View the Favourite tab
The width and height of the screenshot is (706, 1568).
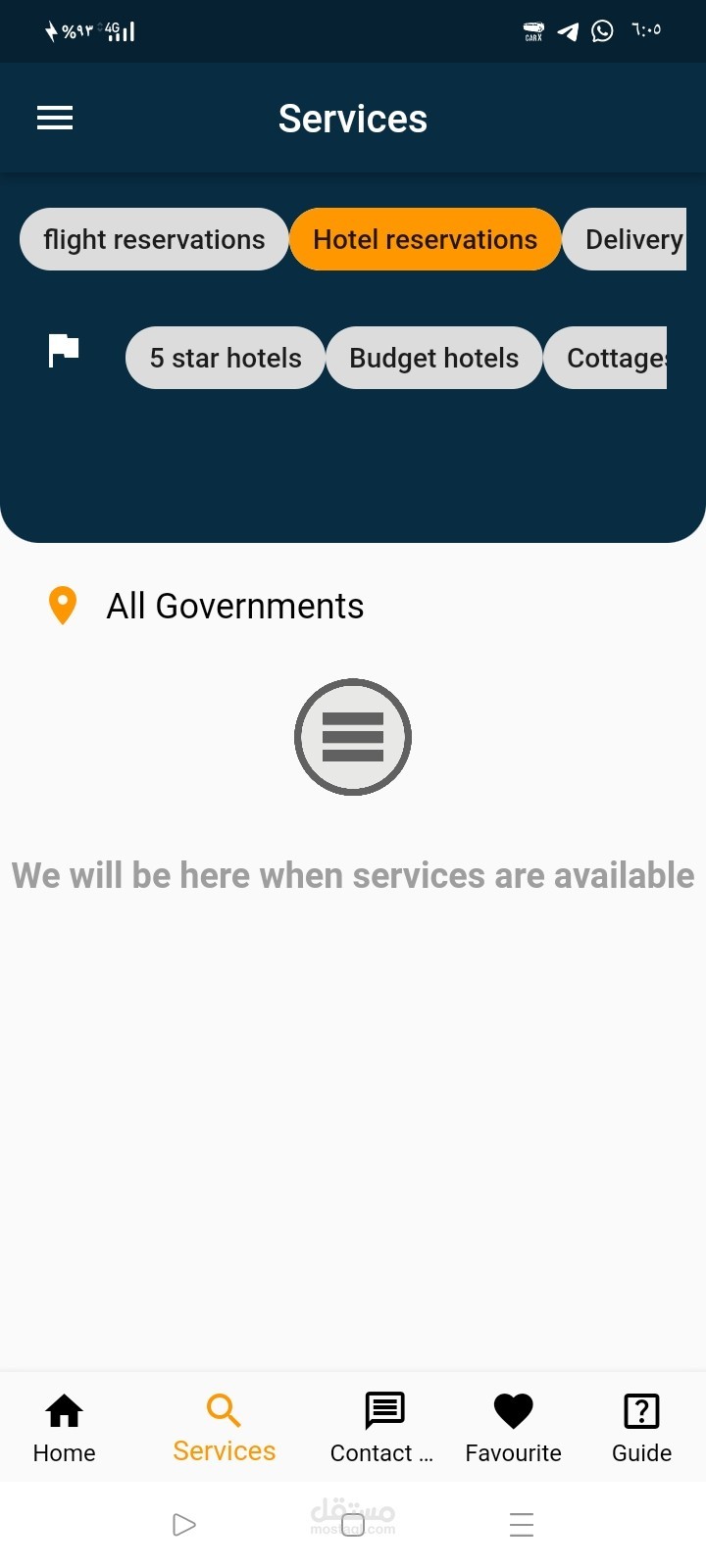513,1429
